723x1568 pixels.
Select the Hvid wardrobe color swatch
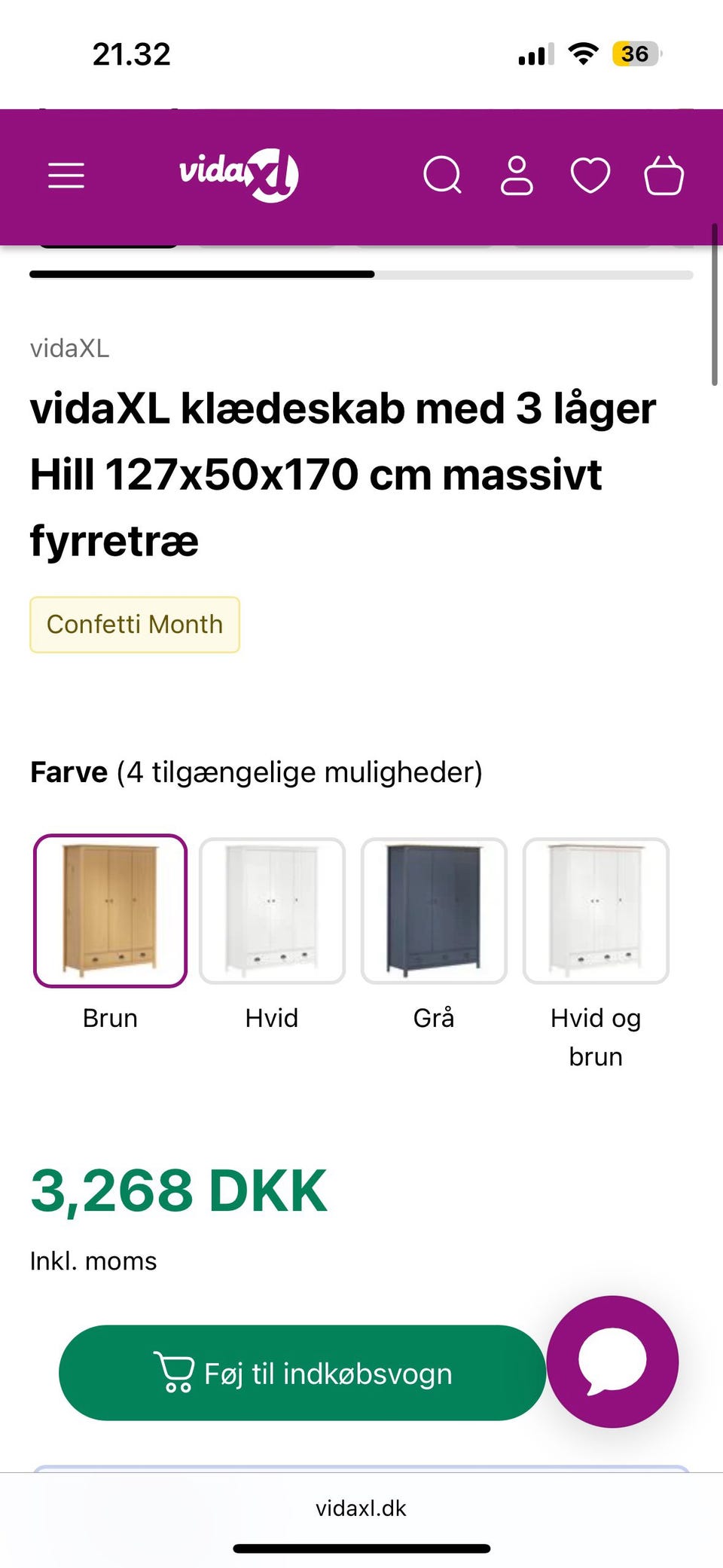point(273,910)
